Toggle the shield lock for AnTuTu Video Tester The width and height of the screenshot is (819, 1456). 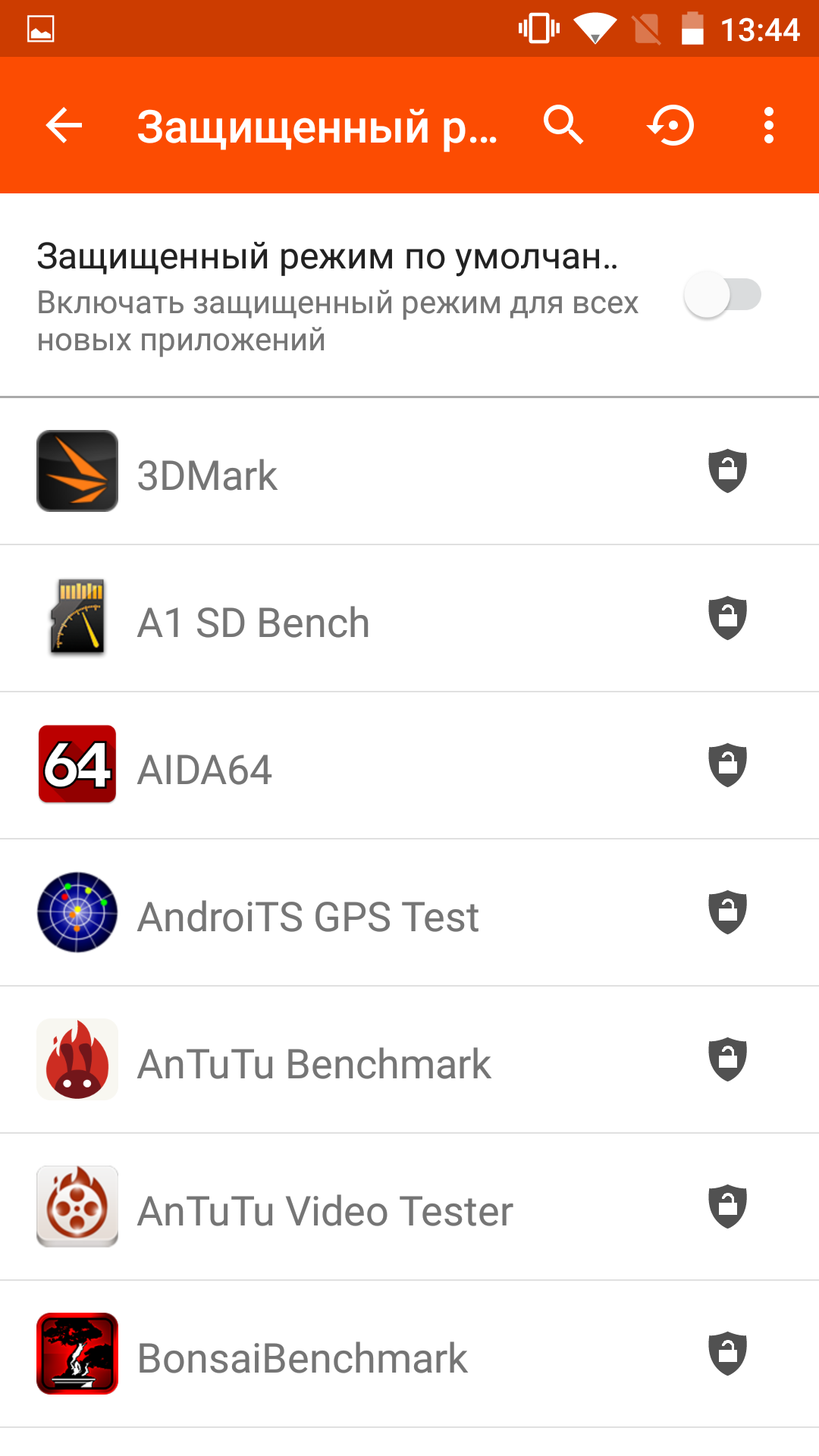(x=728, y=1207)
